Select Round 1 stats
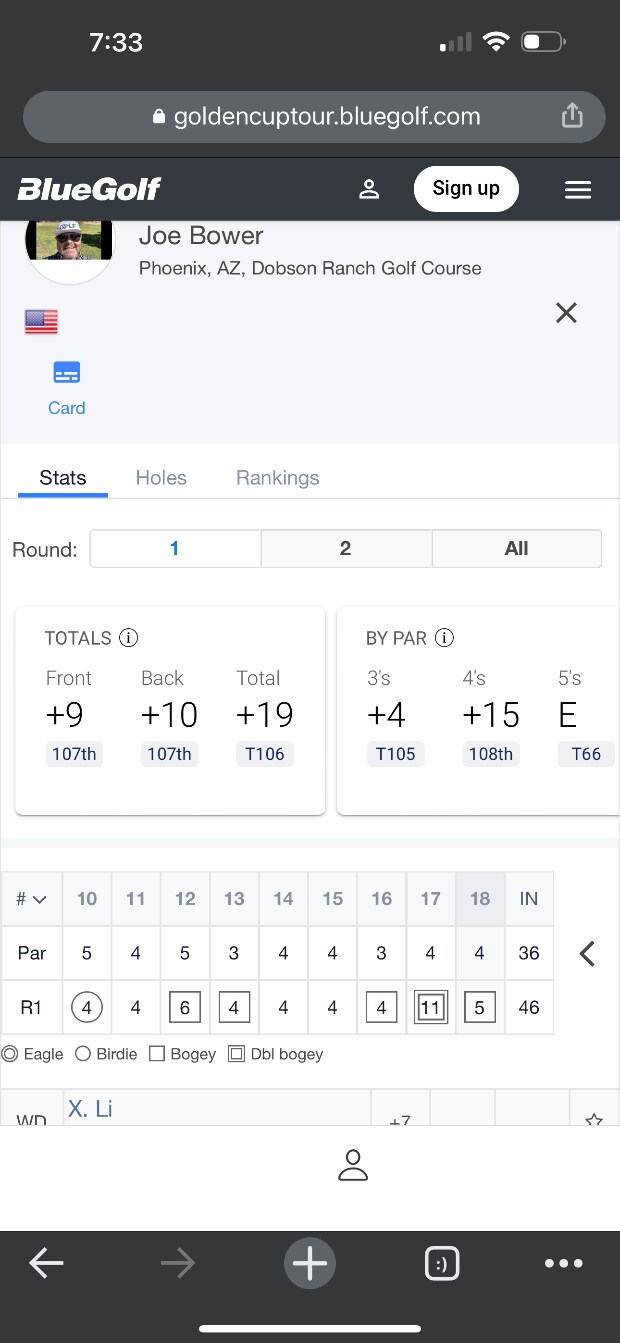 pyautogui.click(x=175, y=549)
